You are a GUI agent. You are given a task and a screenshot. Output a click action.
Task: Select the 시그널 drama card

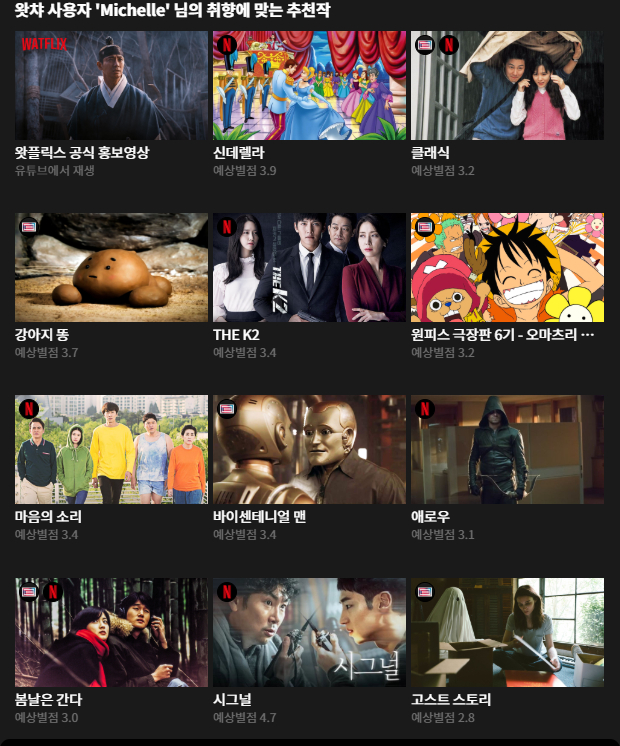coord(309,632)
